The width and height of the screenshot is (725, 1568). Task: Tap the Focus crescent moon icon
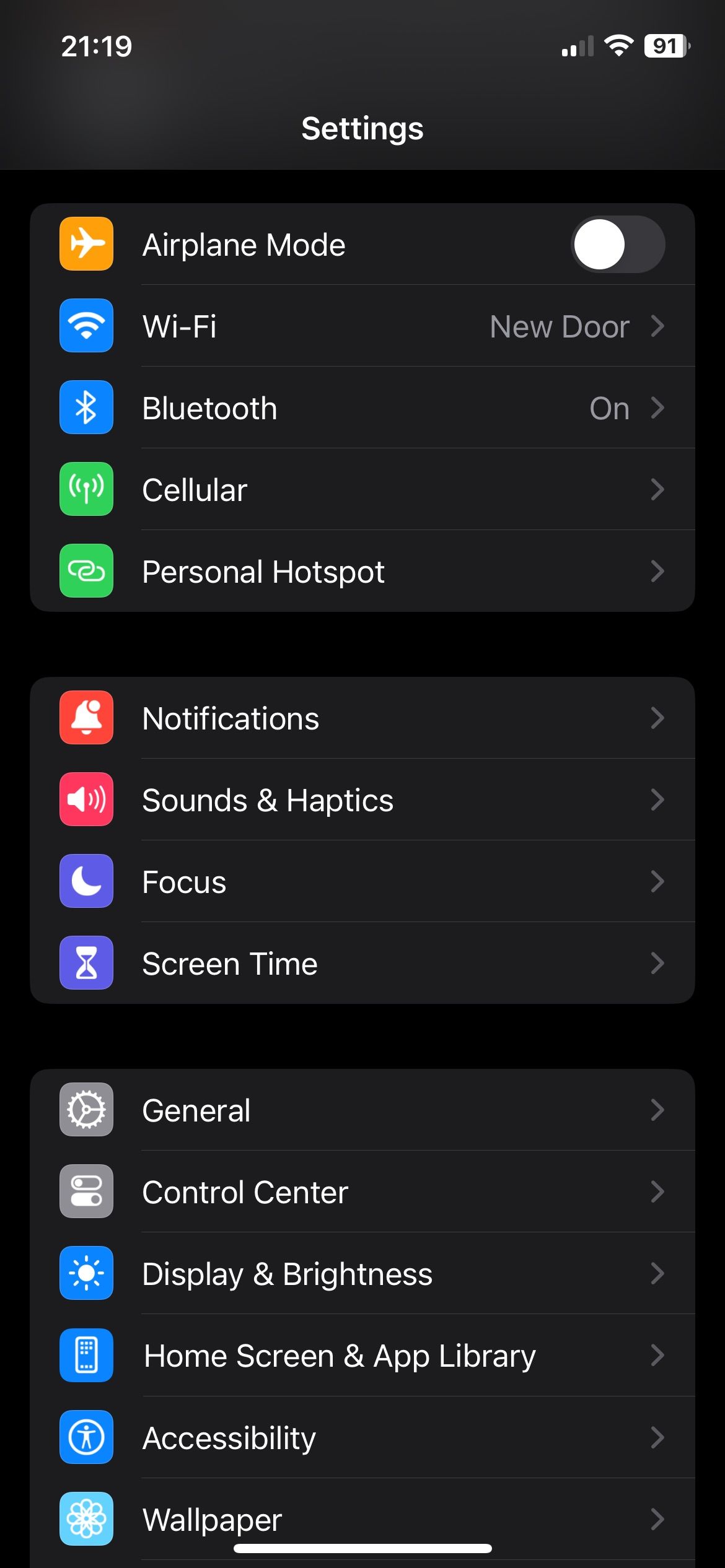pyautogui.click(x=86, y=881)
